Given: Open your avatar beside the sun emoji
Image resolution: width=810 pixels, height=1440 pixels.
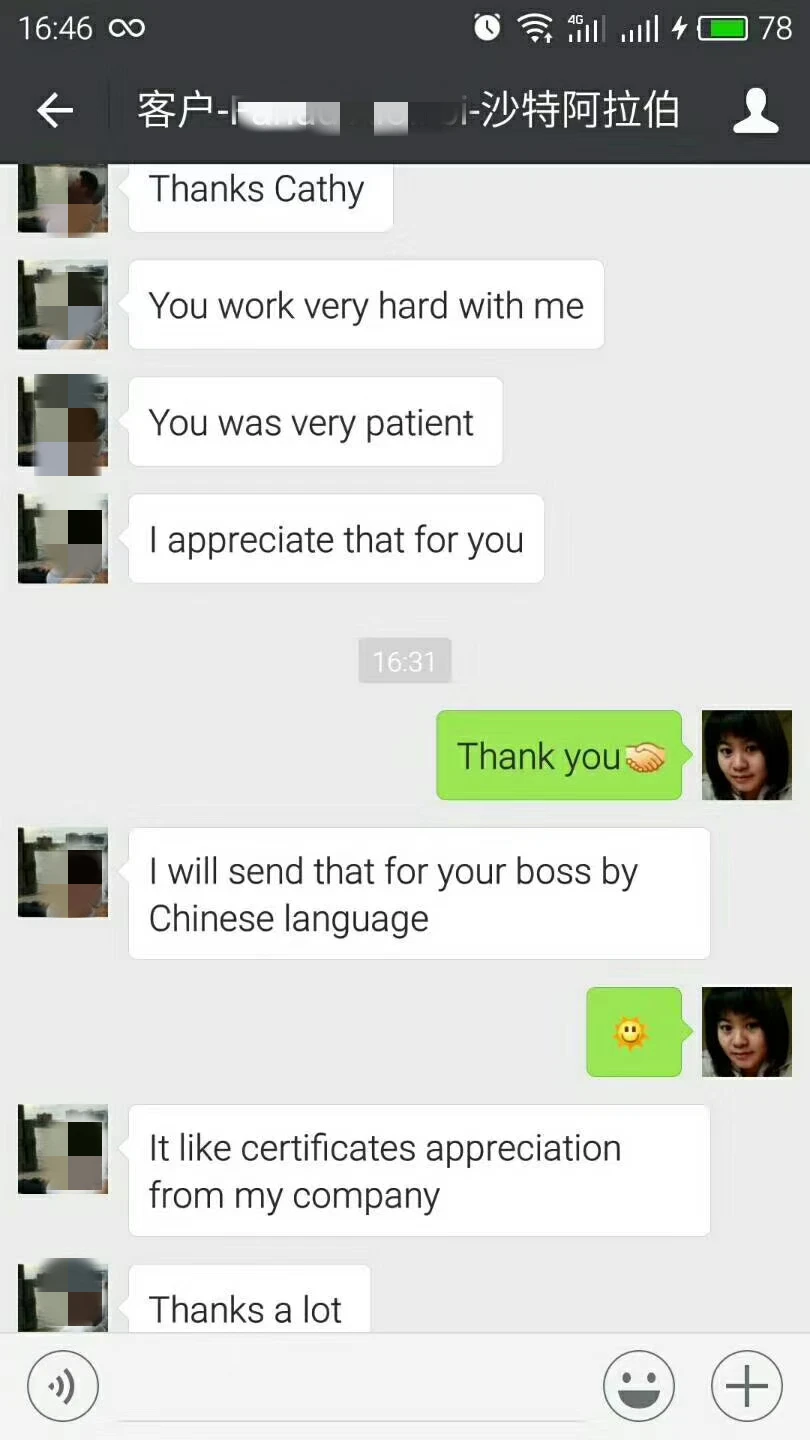Looking at the screenshot, I should coord(747,1032).
